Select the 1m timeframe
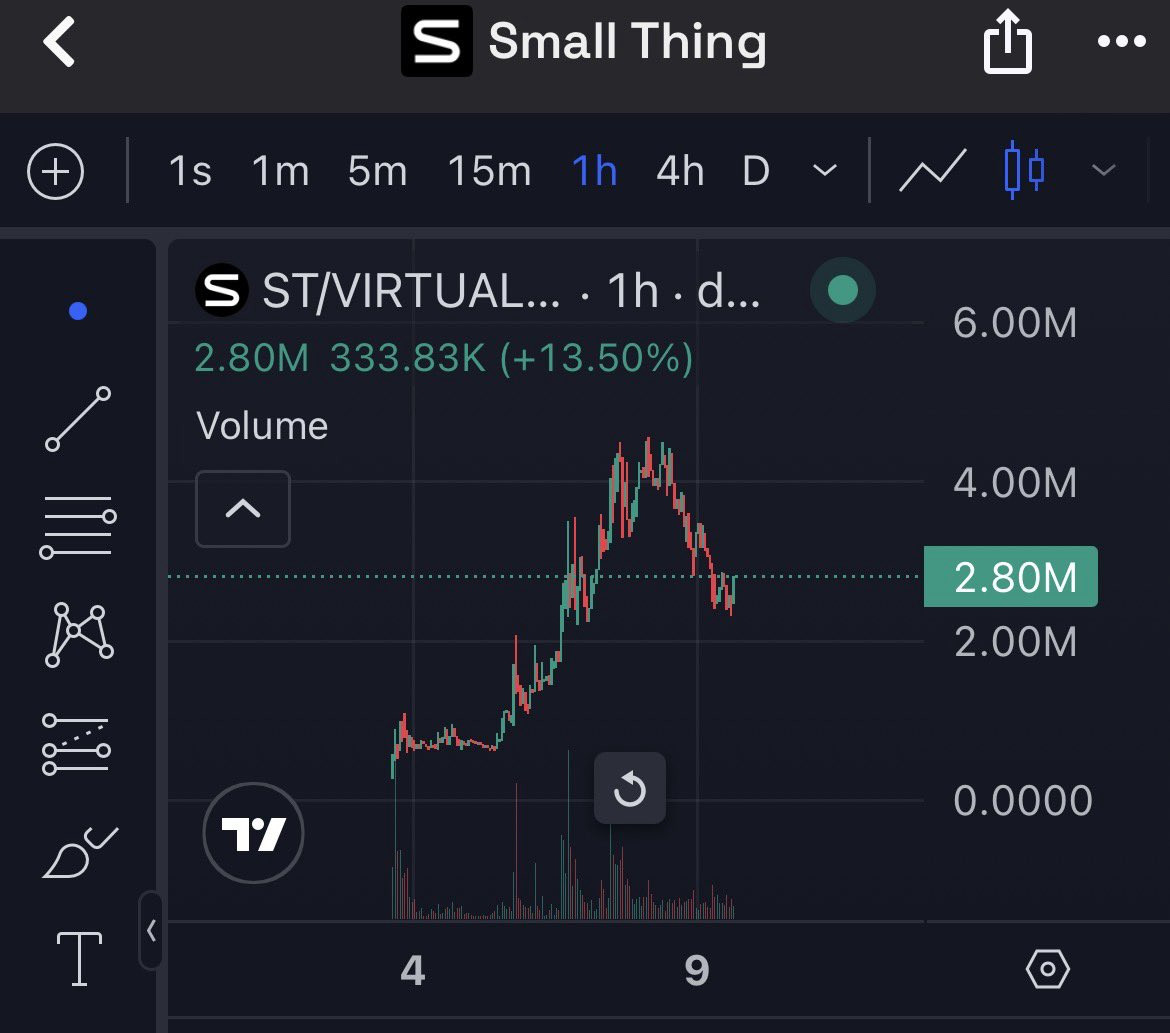 [281, 171]
